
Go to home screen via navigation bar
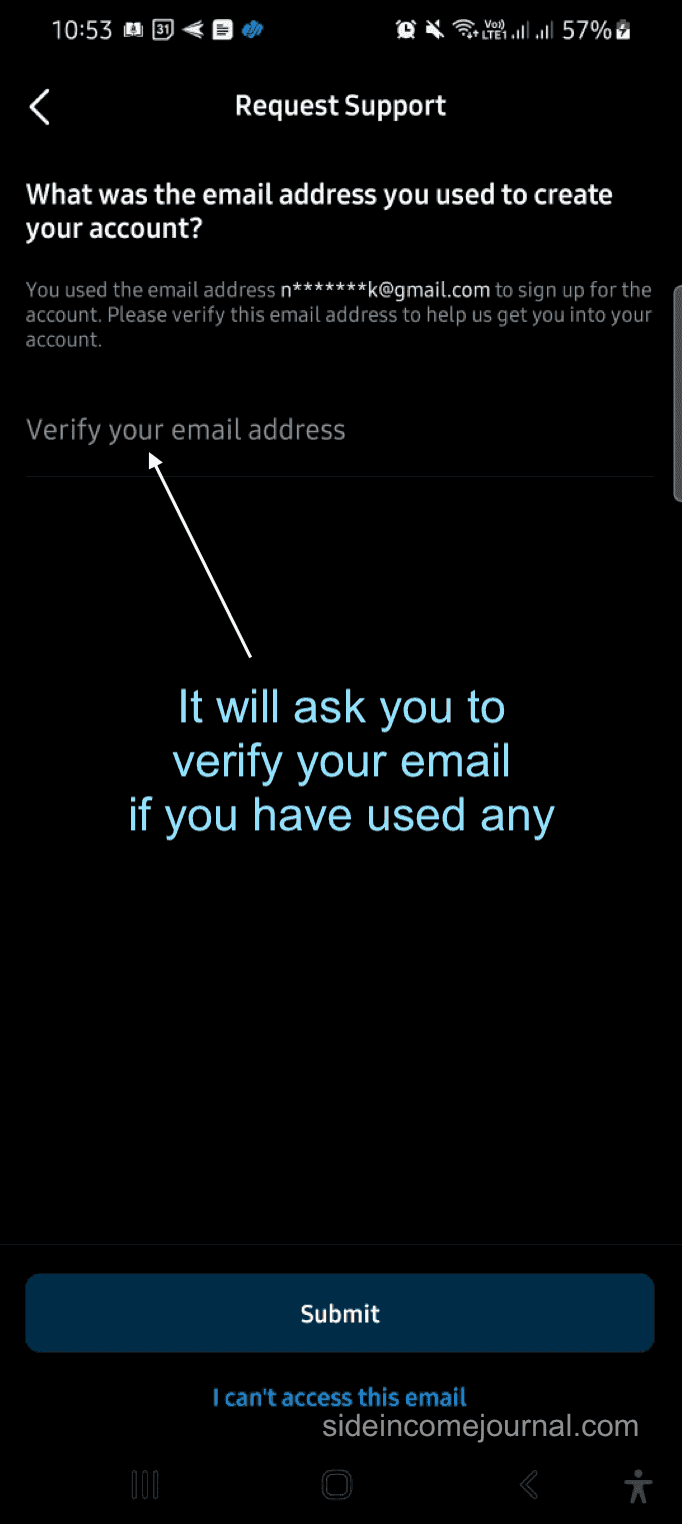click(x=337, y=1485)
